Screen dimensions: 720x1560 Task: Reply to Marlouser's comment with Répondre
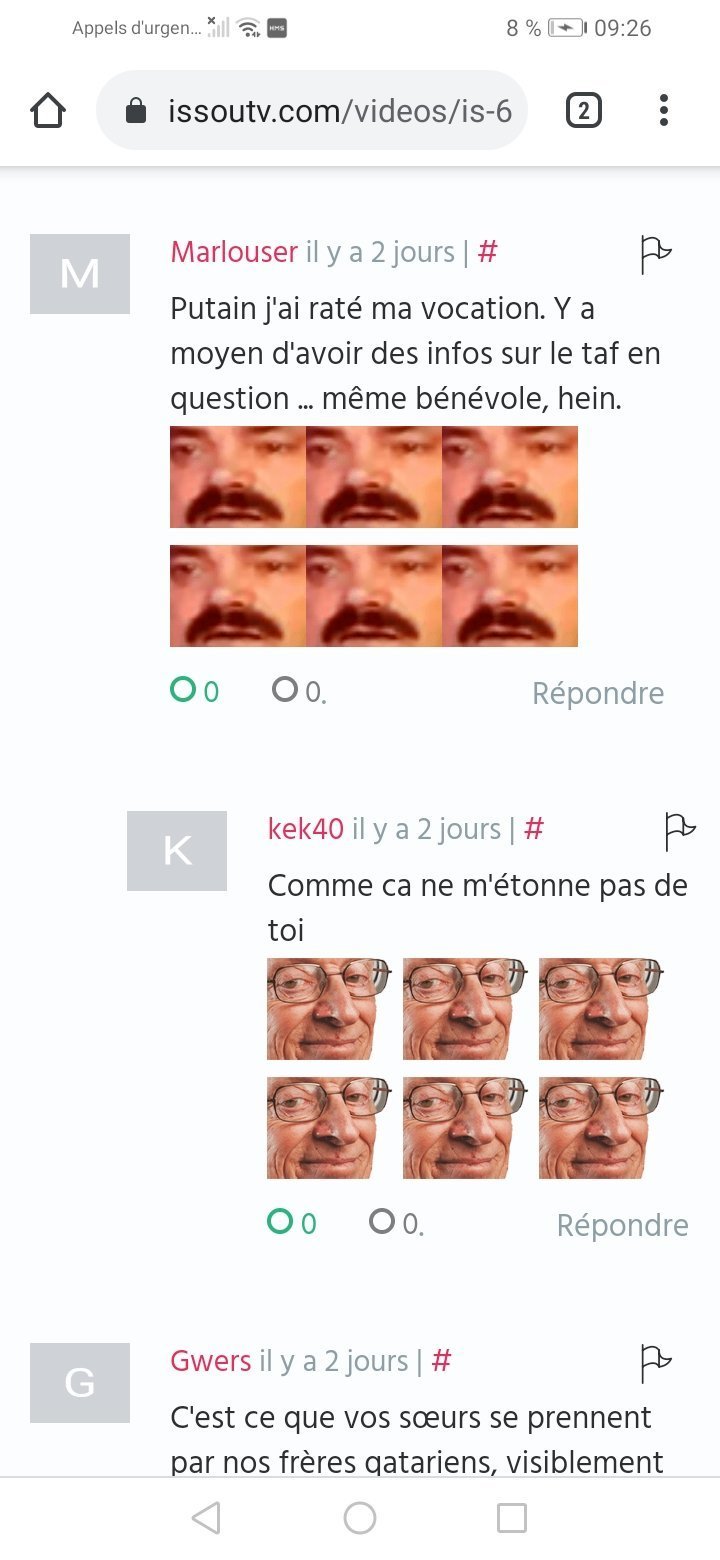pyautogui.click(x=598, y=693)
